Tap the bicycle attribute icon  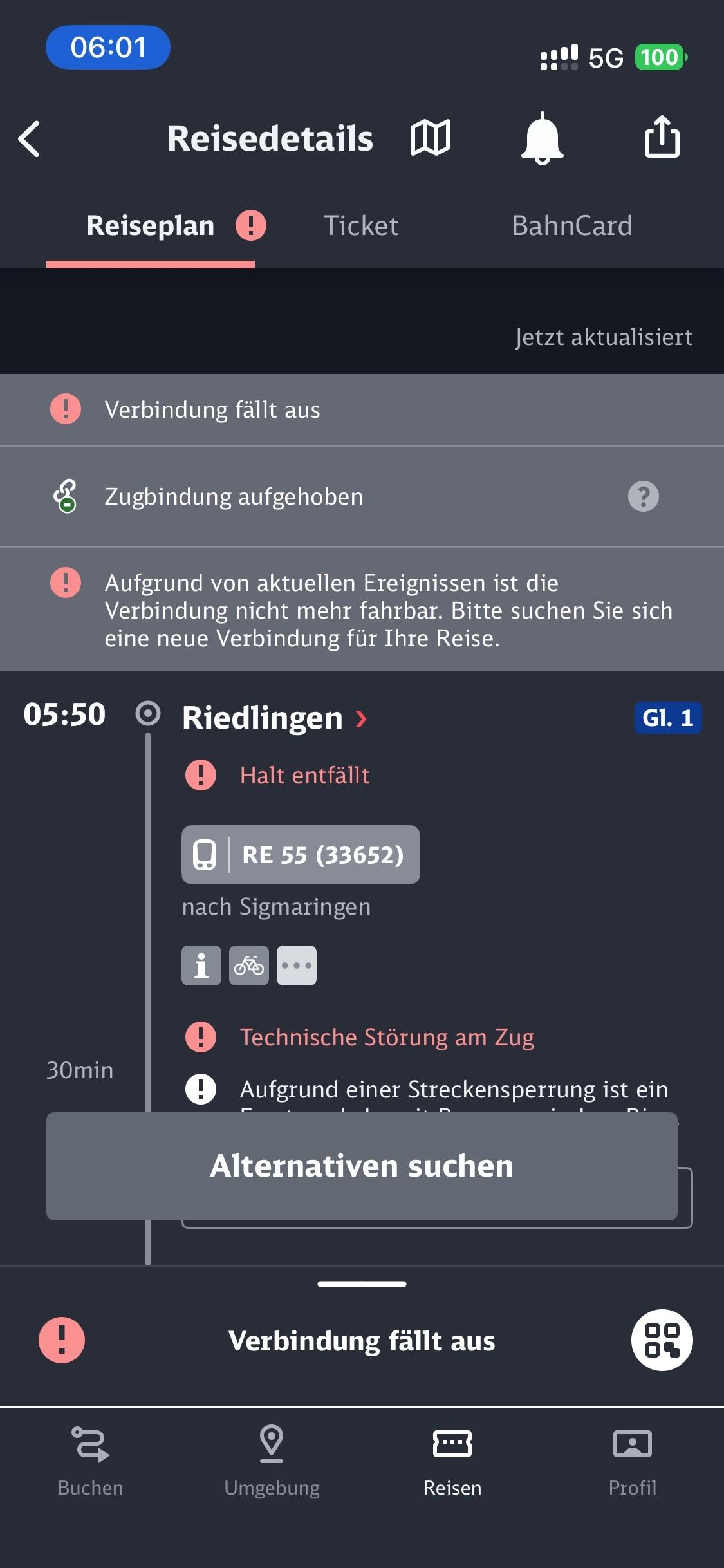[x=249, y=966]
